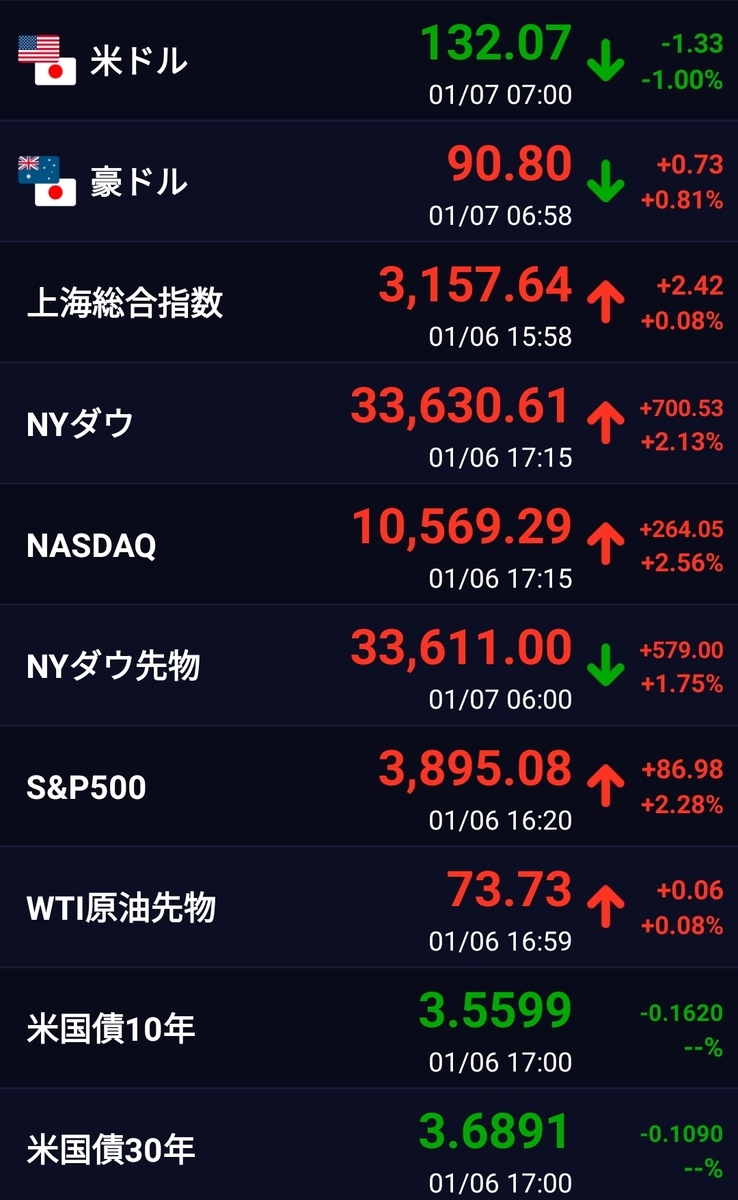Open the 米ドル exchange rate row
Image resolution: width=738 pixels, height=1200 pixels.
point(369,60)
